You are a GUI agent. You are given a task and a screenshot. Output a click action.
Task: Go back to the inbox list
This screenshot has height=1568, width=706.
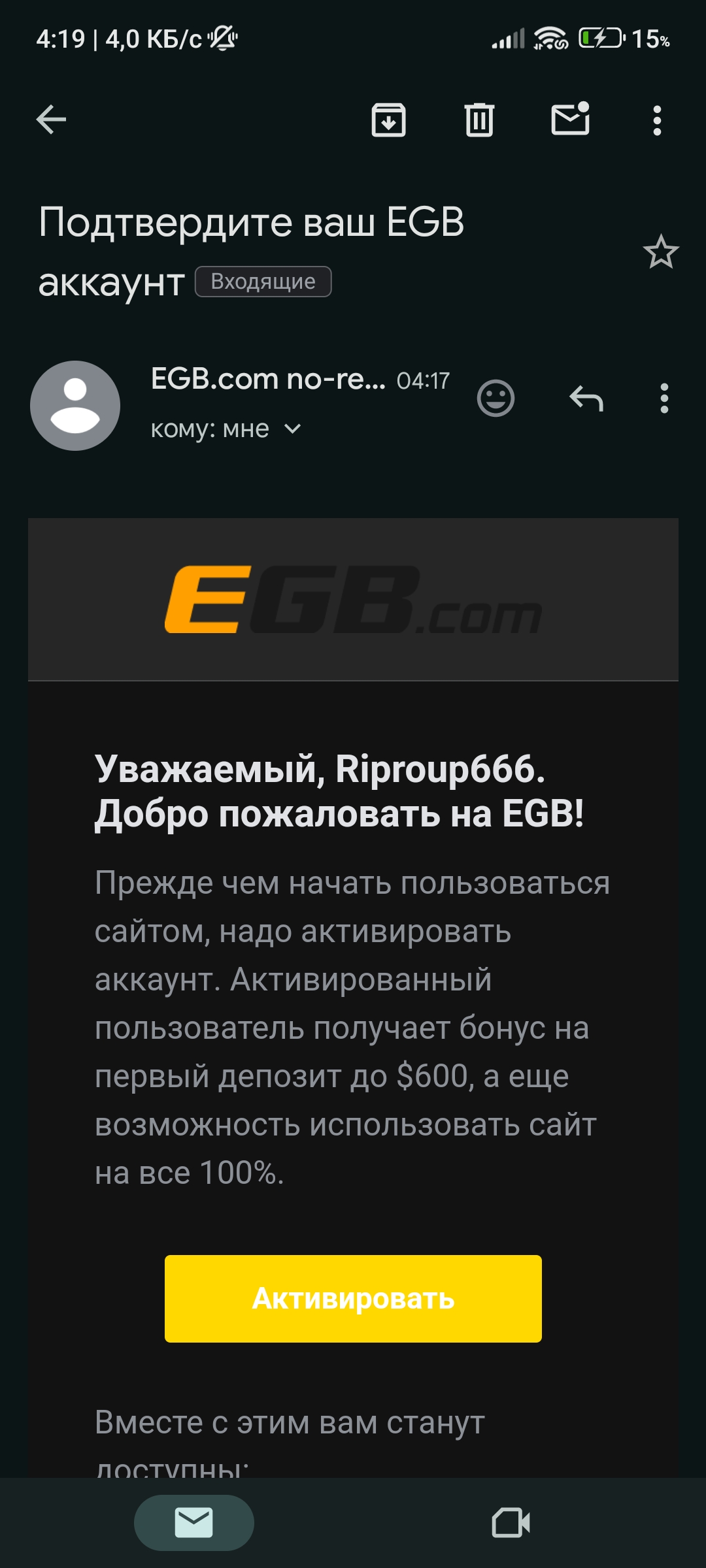[x=51, y=120]
